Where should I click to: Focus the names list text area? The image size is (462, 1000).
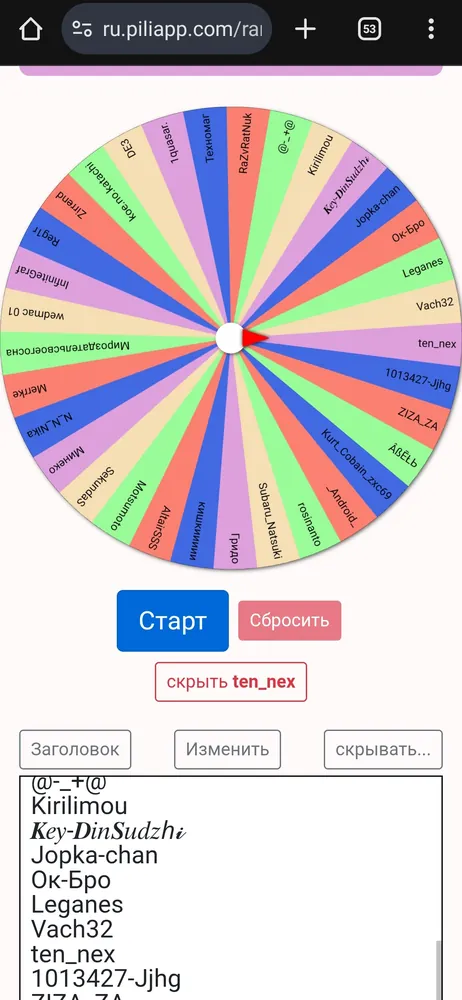(x=231, y=888)
